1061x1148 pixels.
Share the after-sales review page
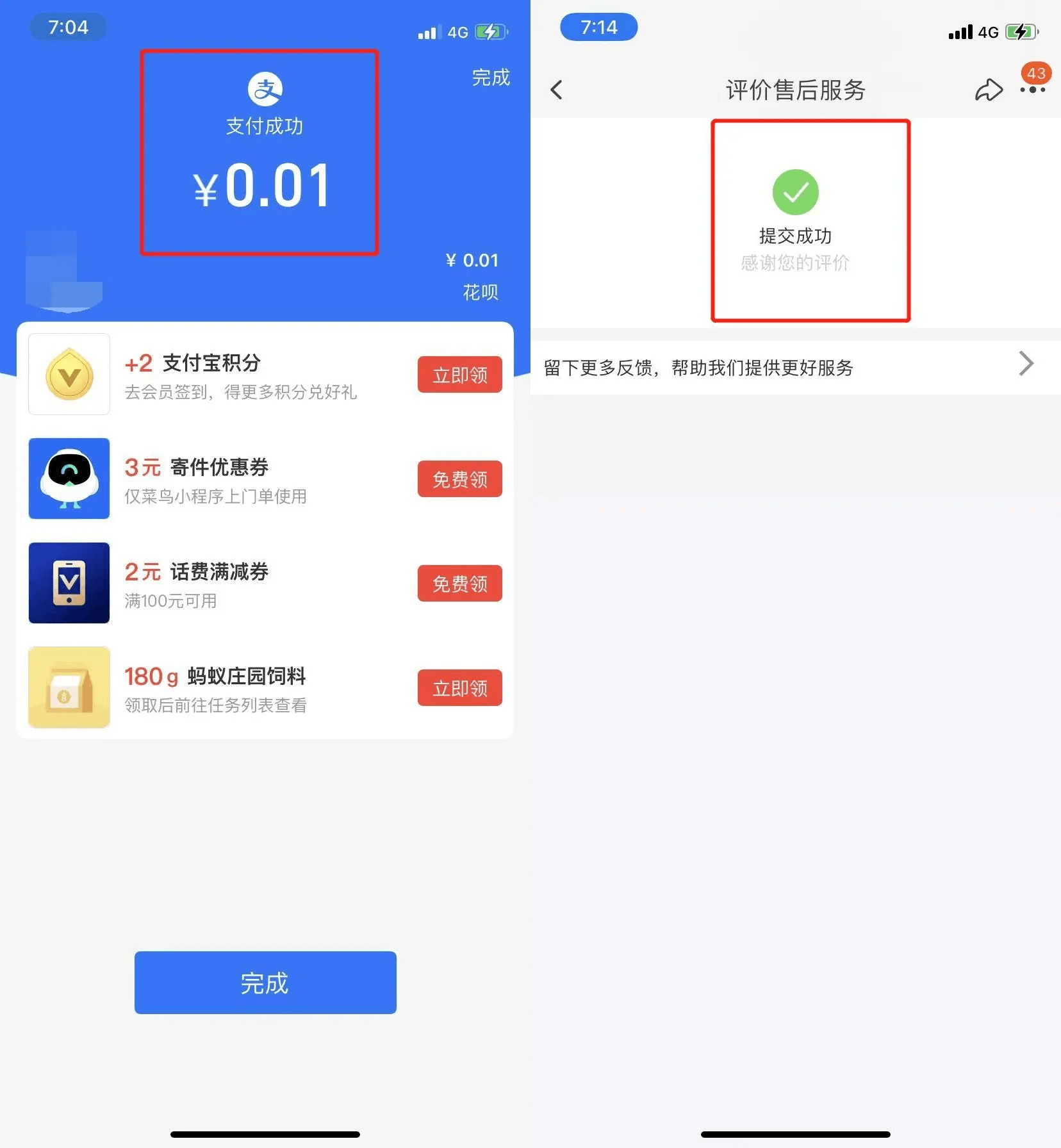[x=989, y=90]
